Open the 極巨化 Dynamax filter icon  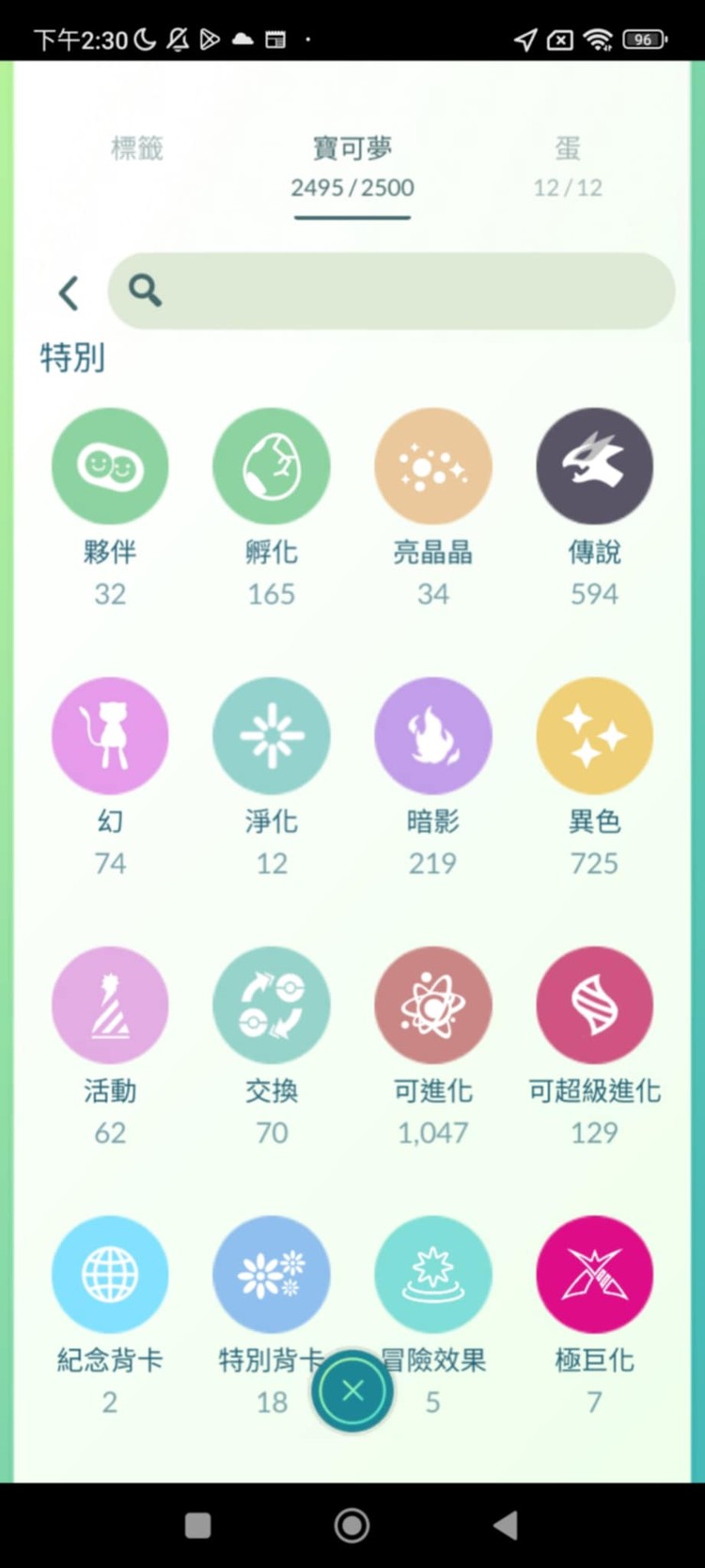tap(594, 1274)
